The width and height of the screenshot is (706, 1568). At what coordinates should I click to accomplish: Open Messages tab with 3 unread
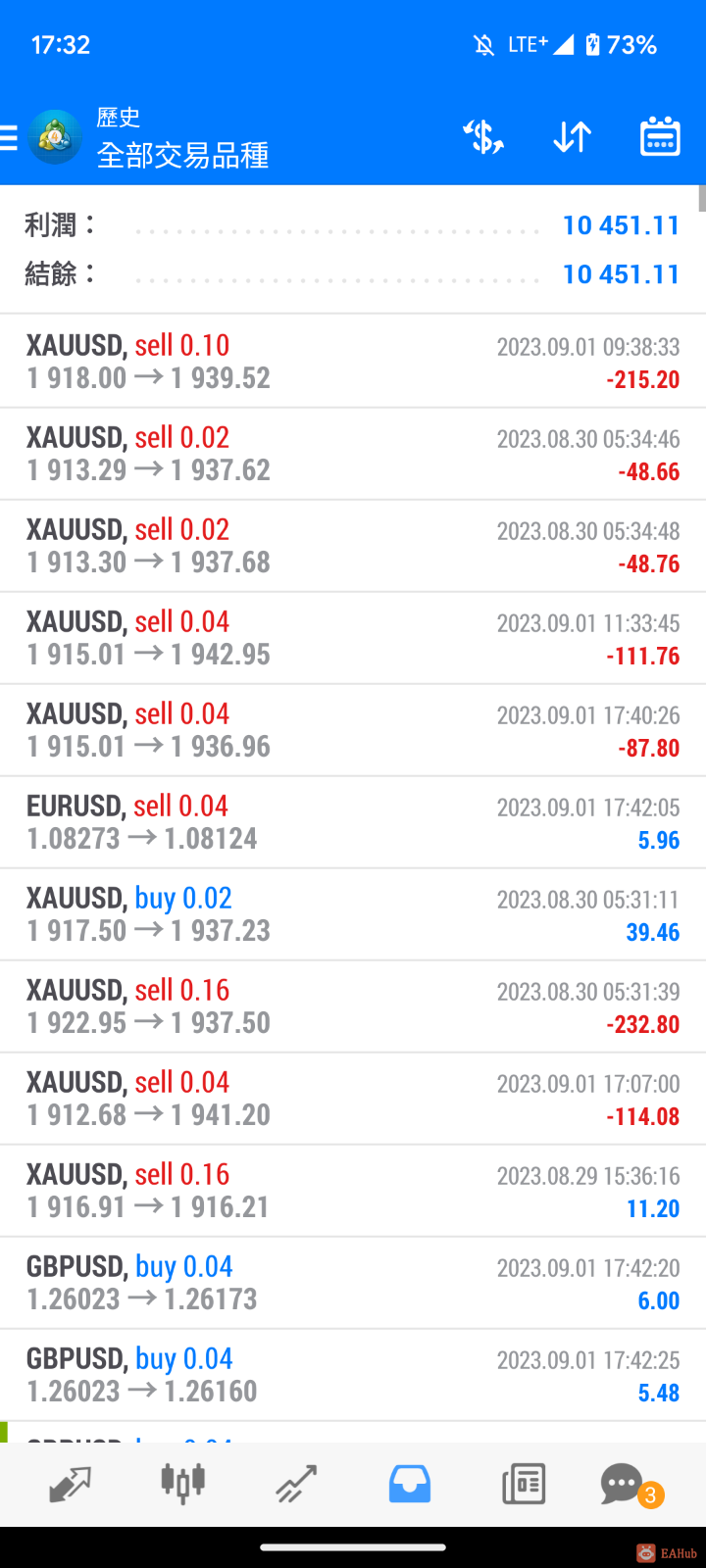coord(624,1484)
